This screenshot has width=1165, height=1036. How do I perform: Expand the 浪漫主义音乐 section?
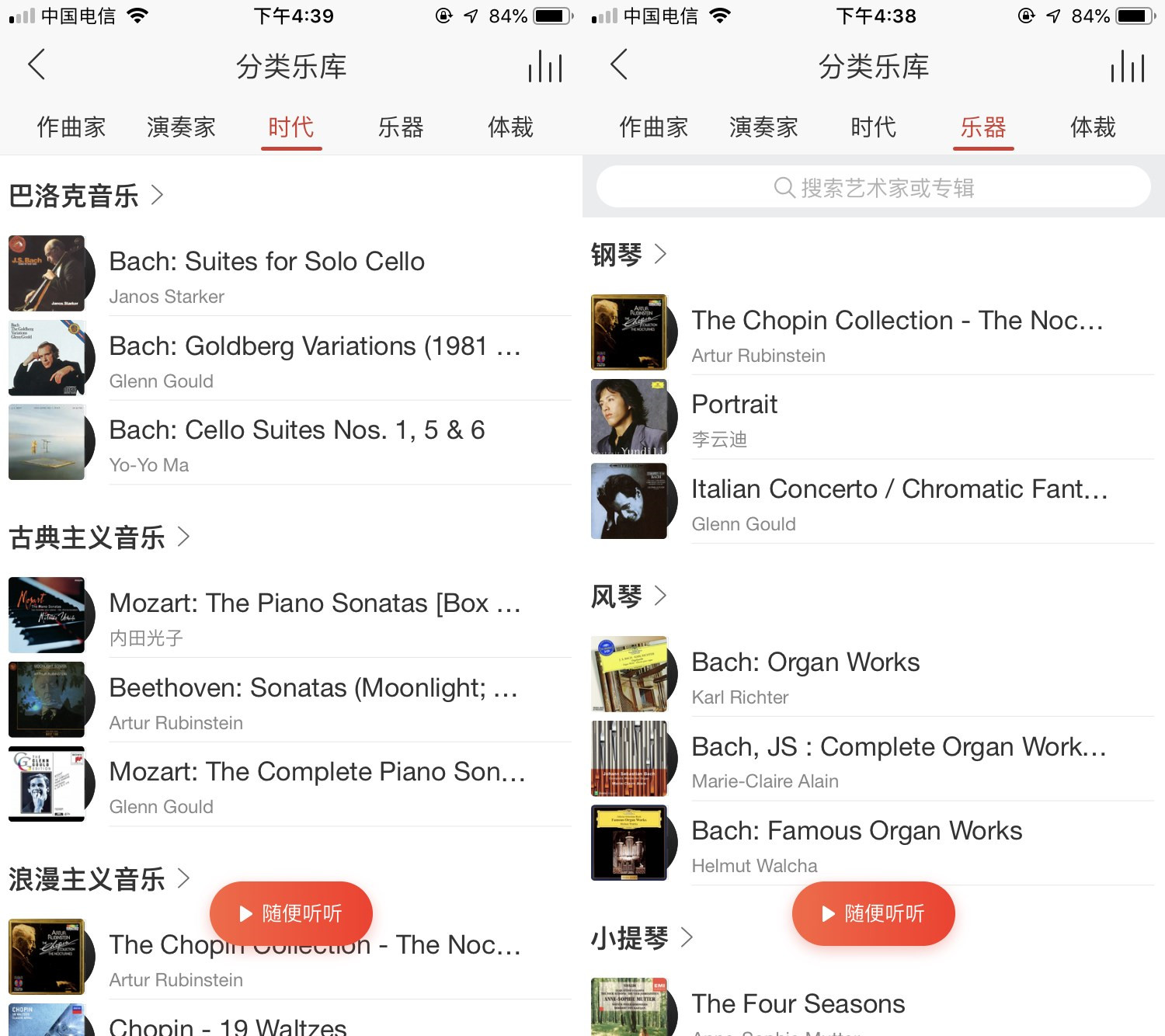click(x=99, y=878)
